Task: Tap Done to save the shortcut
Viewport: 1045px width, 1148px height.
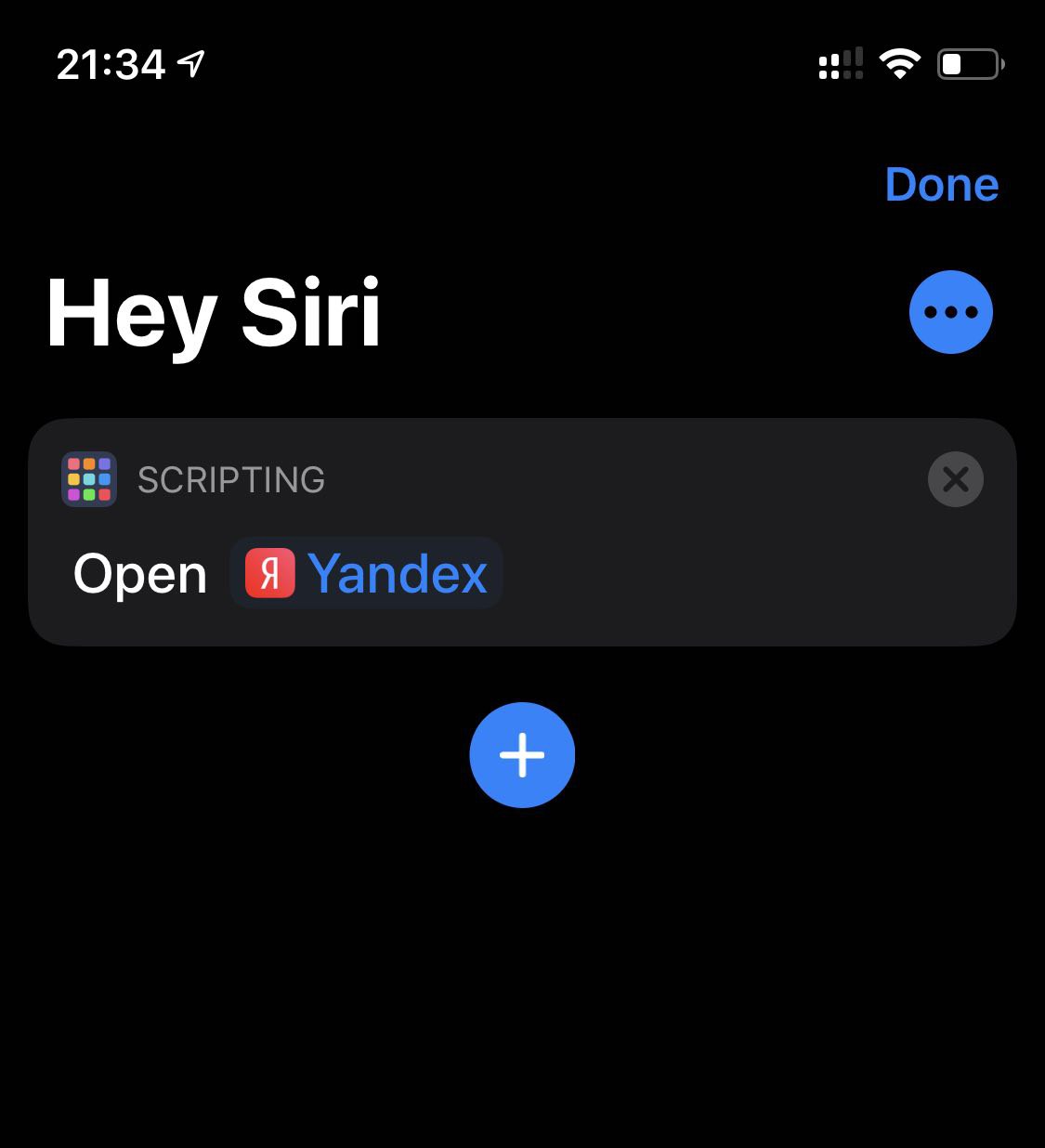Action: point(941,185)
